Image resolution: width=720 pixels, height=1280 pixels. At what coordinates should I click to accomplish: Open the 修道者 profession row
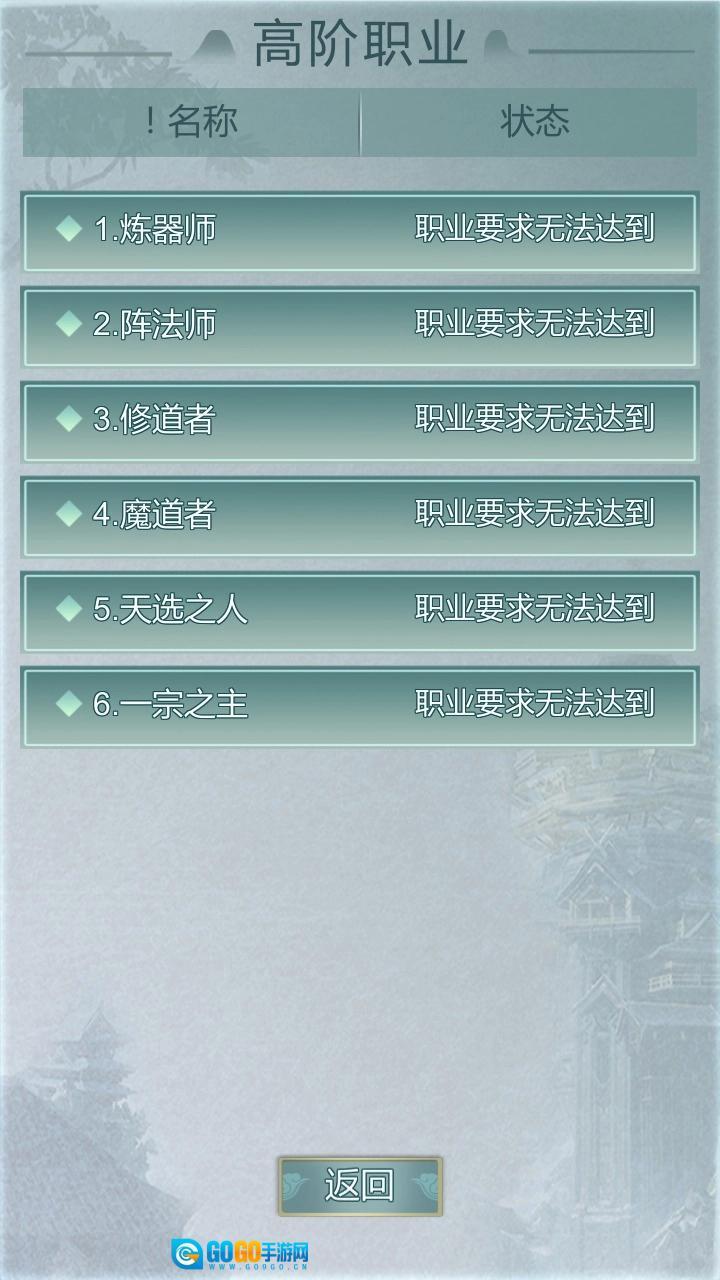click(360, 422)
